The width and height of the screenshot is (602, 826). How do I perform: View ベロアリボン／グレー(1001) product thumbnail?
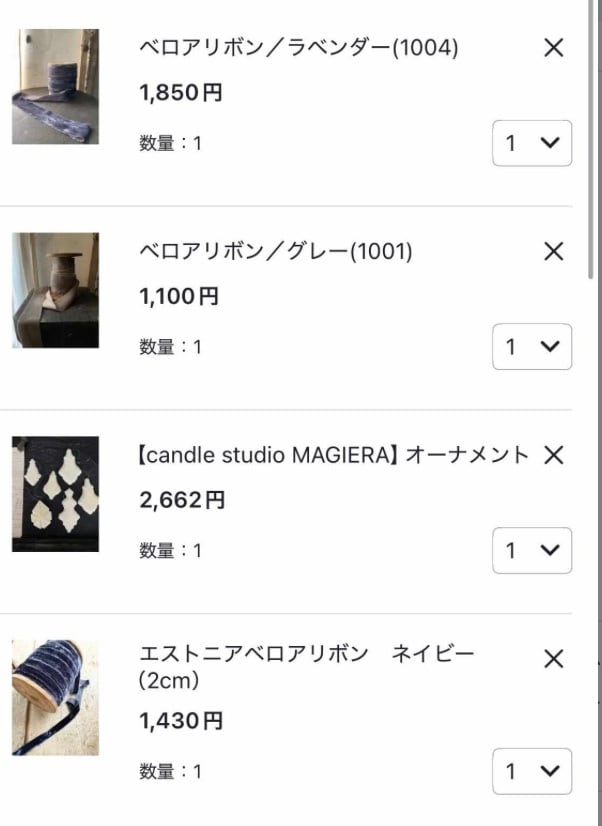[x=55, y=290]
